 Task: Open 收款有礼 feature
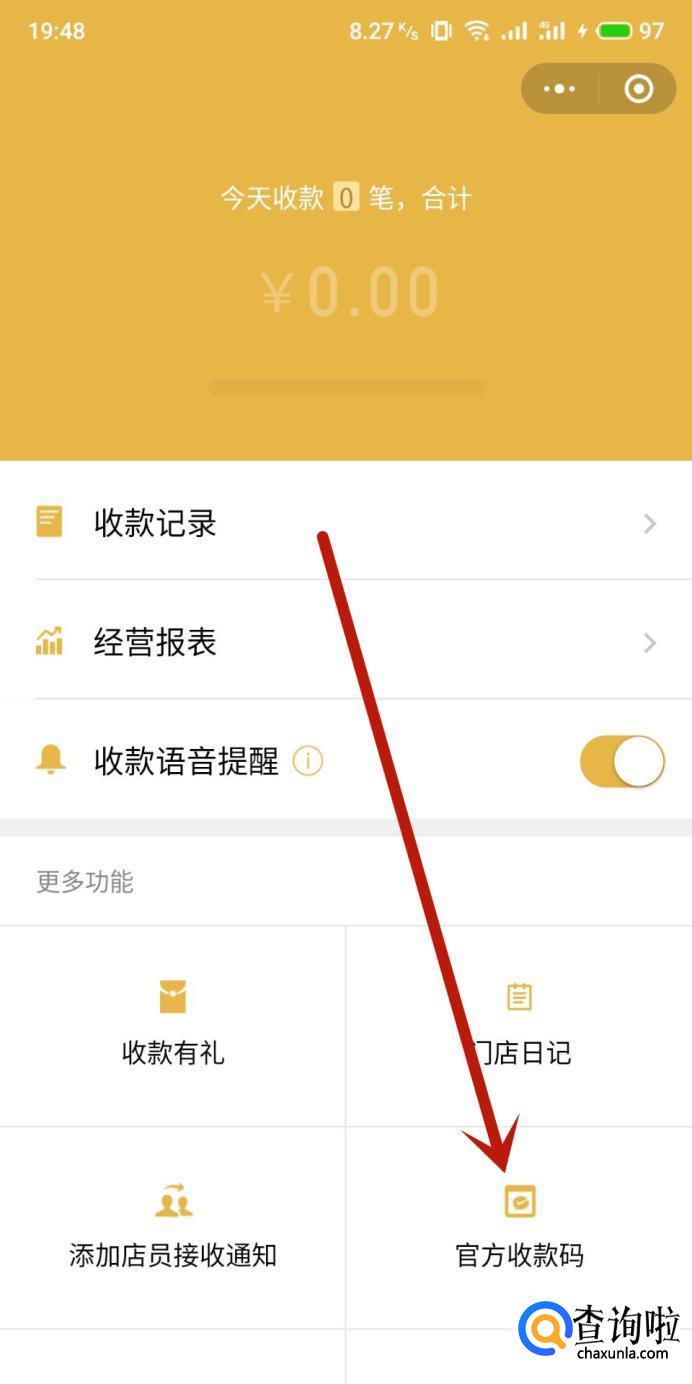[173, 1025]
